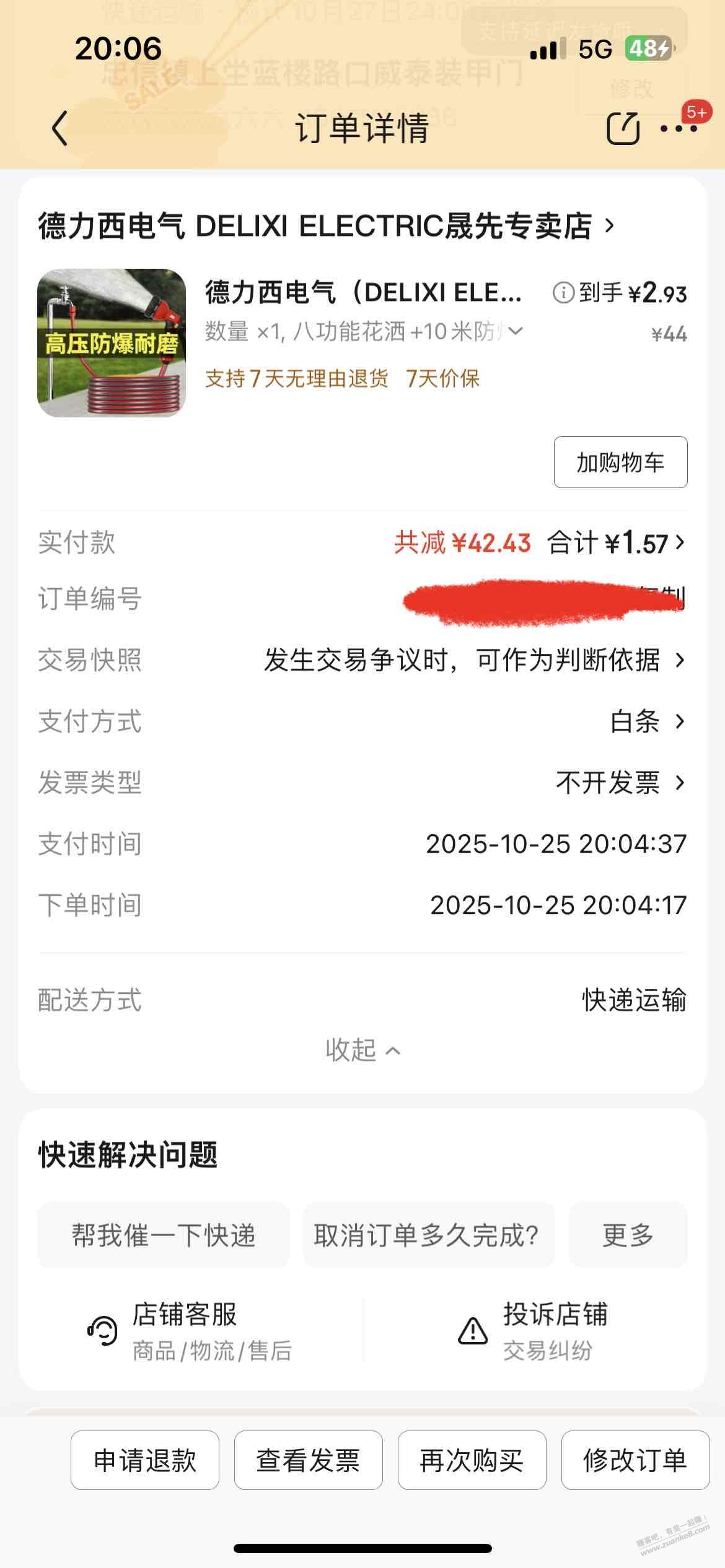Select the 帮我催一下快递 chip
Viewport: 725px width, 1568px height.
point(164,1235)
